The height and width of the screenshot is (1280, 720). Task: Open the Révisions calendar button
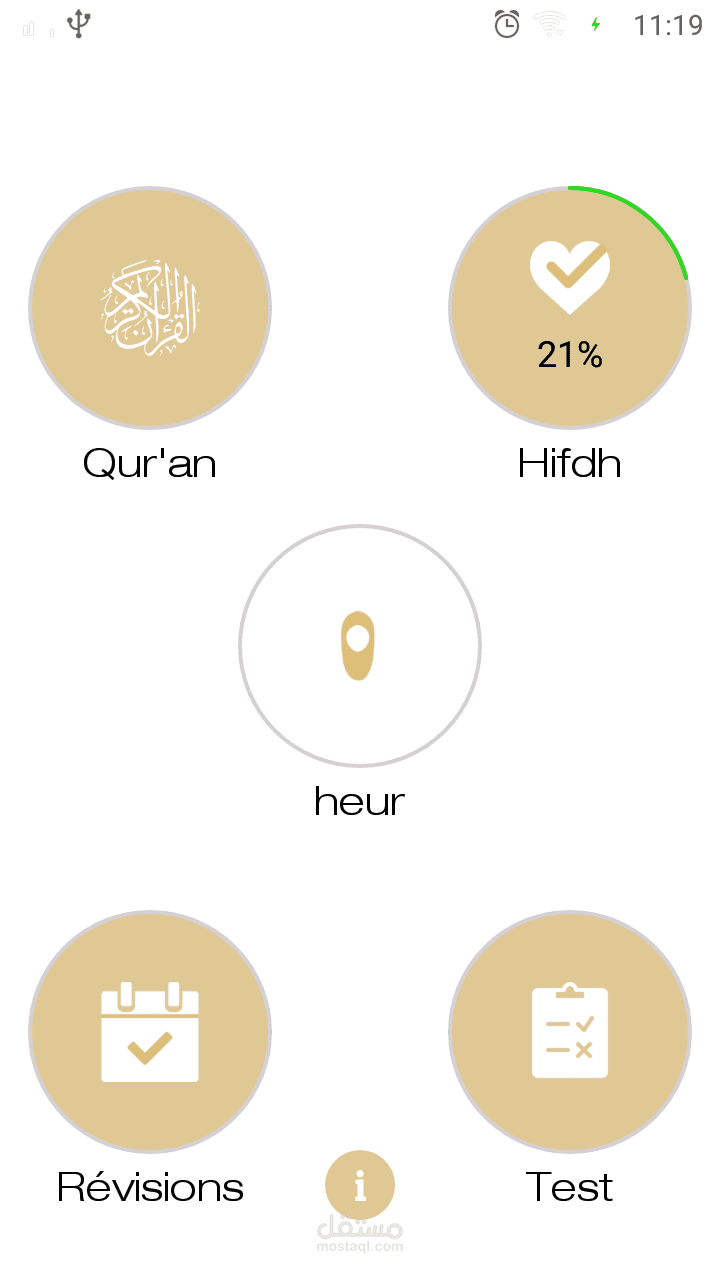[150, 1032]
